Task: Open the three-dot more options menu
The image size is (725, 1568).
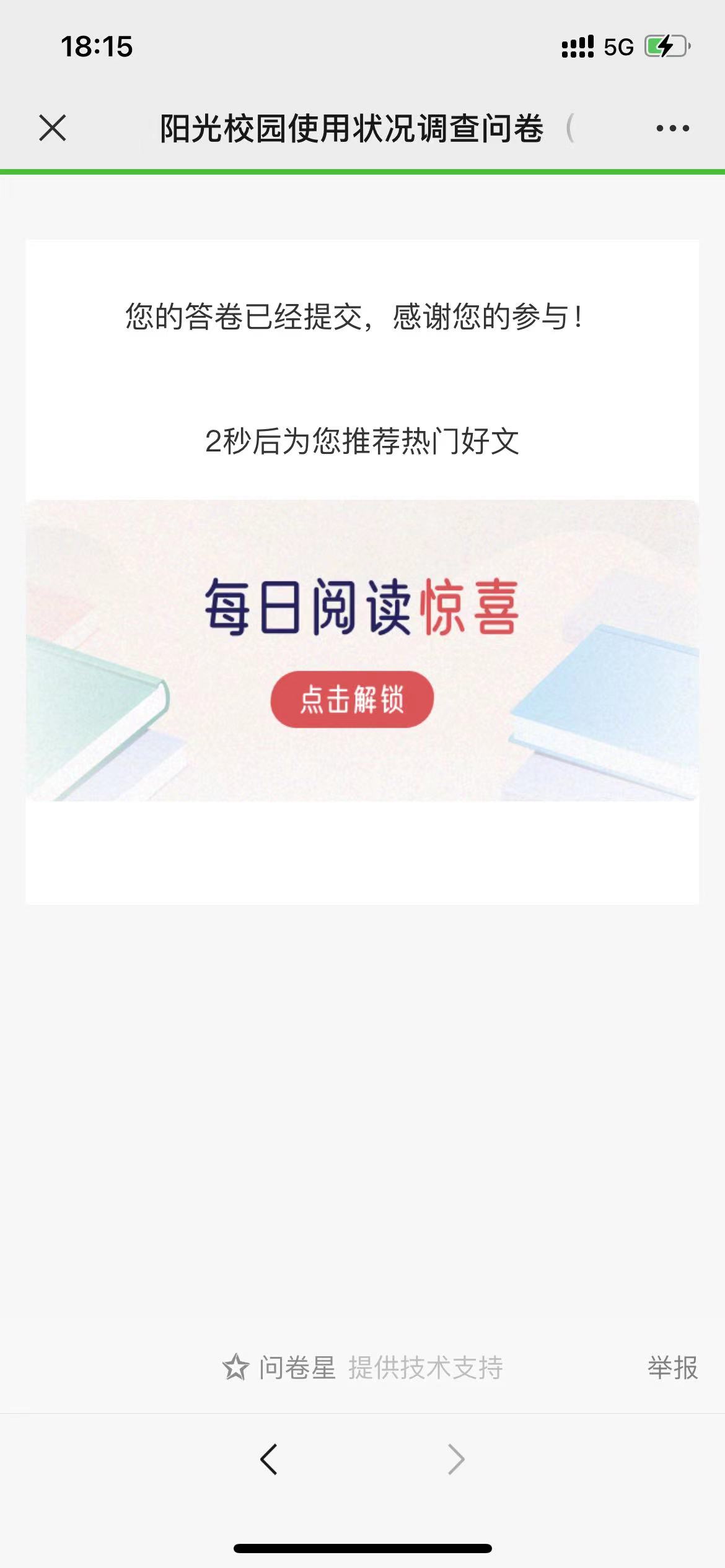Action: click(x=672, y=128)
